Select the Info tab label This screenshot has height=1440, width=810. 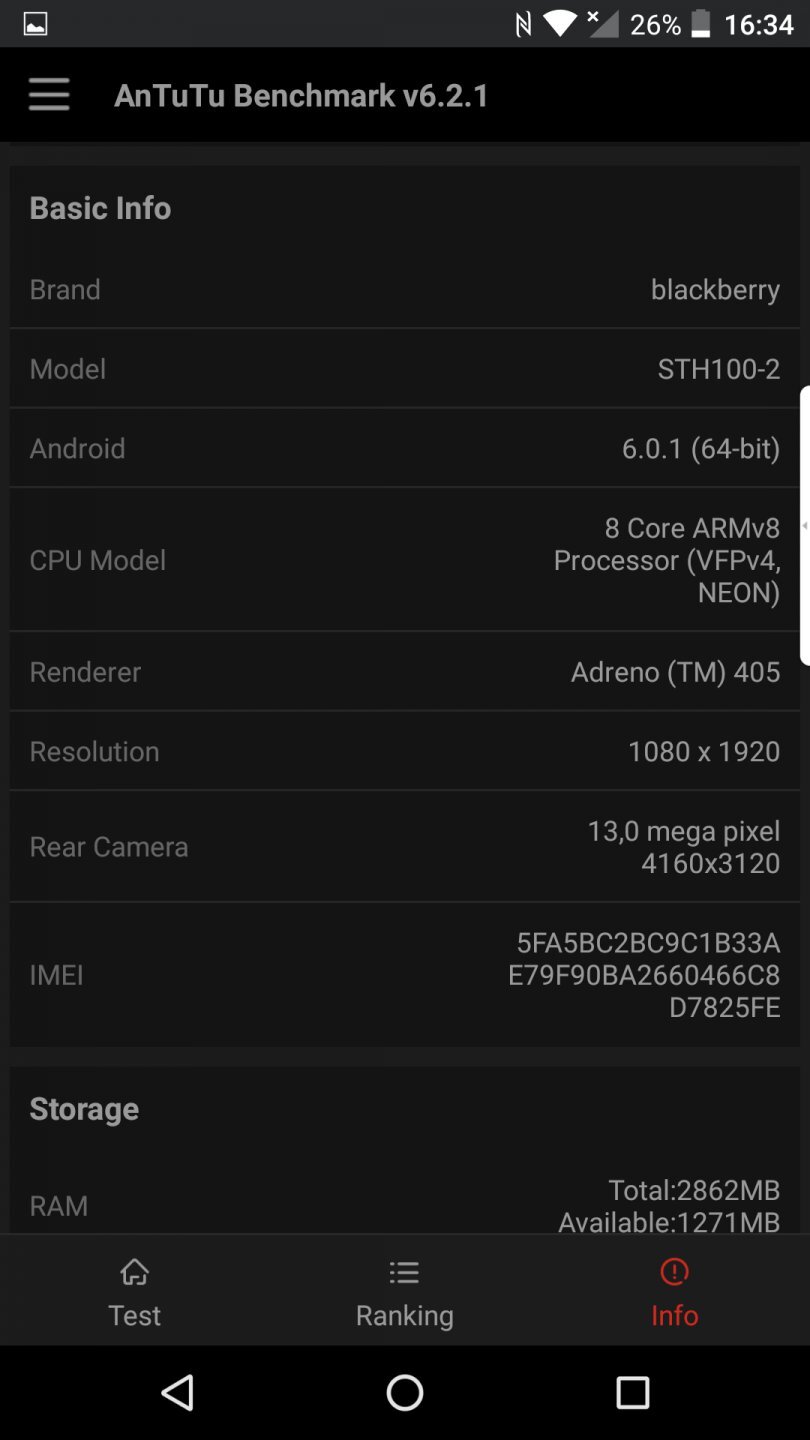[674, 1315]
